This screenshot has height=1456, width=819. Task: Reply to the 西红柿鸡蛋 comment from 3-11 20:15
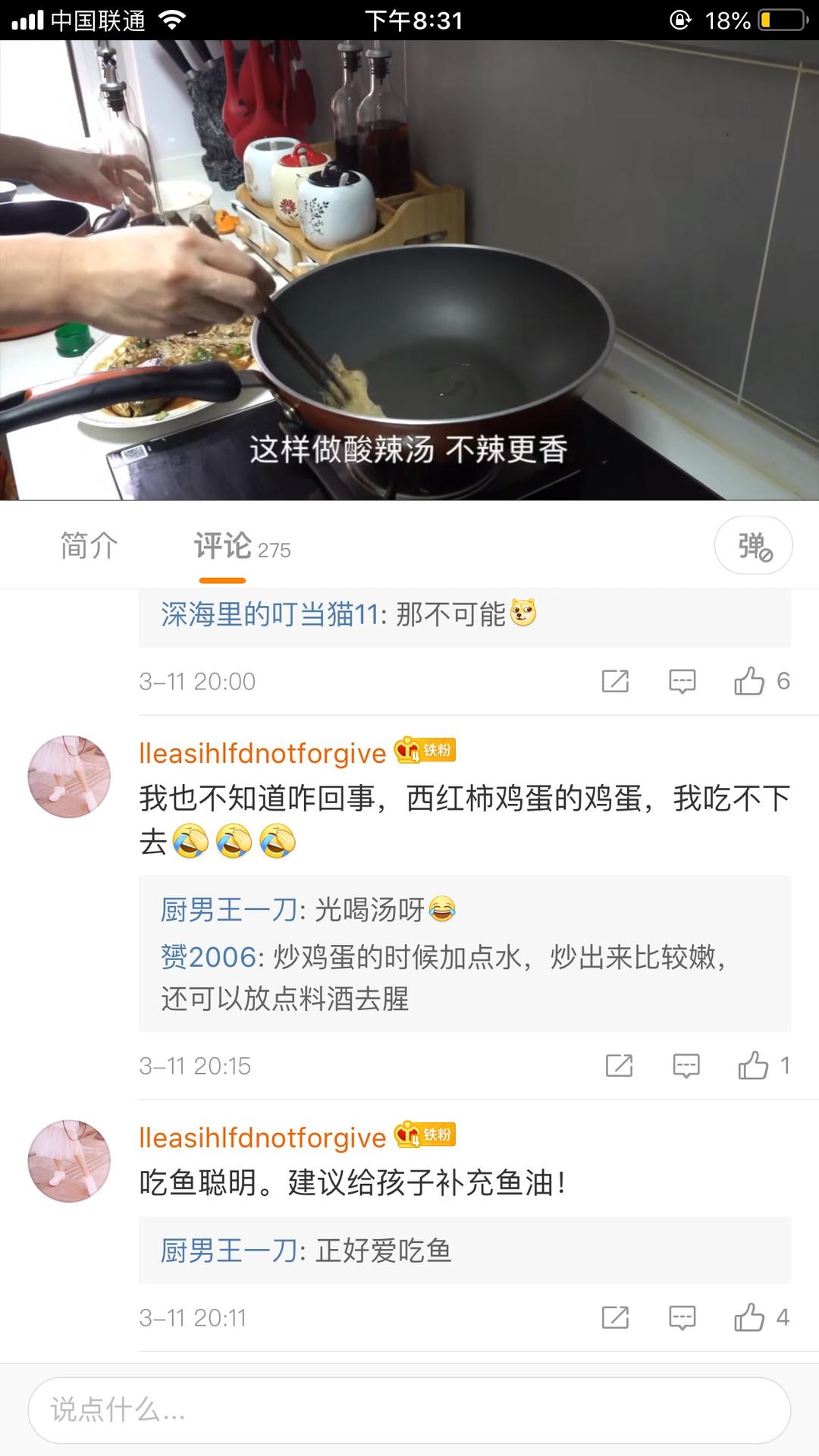pos(686,1065)
